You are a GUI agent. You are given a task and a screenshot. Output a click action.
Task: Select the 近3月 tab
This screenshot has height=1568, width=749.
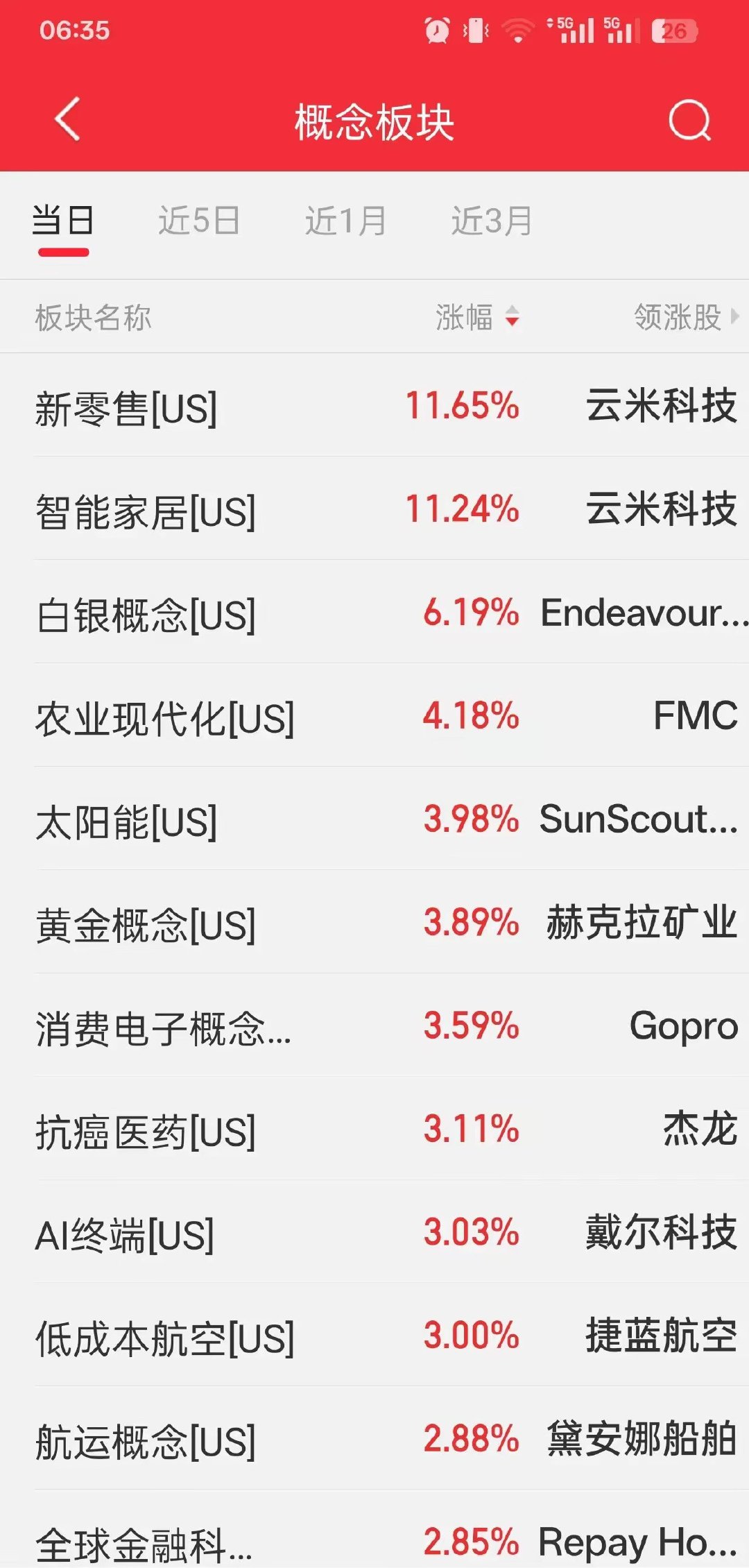click(492, 221)
